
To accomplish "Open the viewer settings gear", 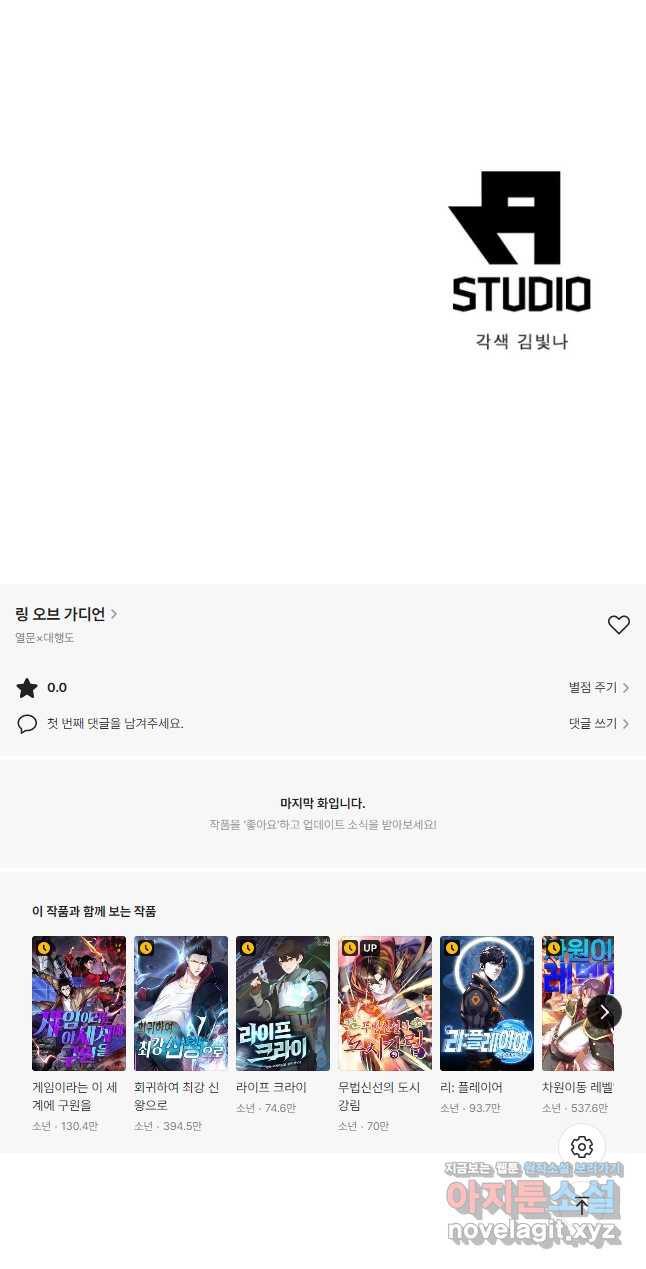I will [582, 1147].
